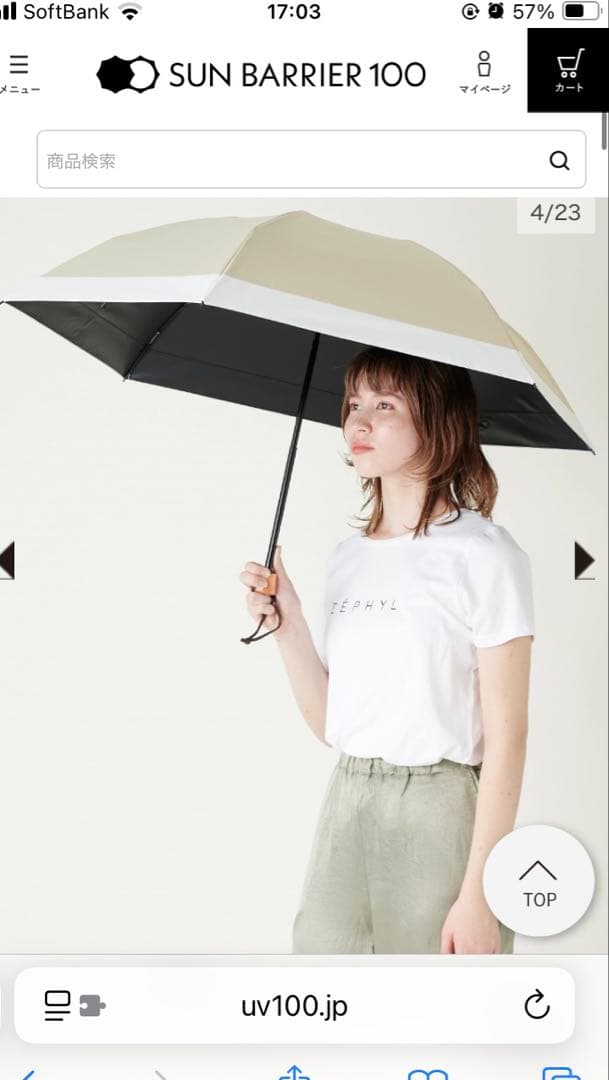
Task: Reload the uv100.jp page
Action: (x=537, y=1005)
